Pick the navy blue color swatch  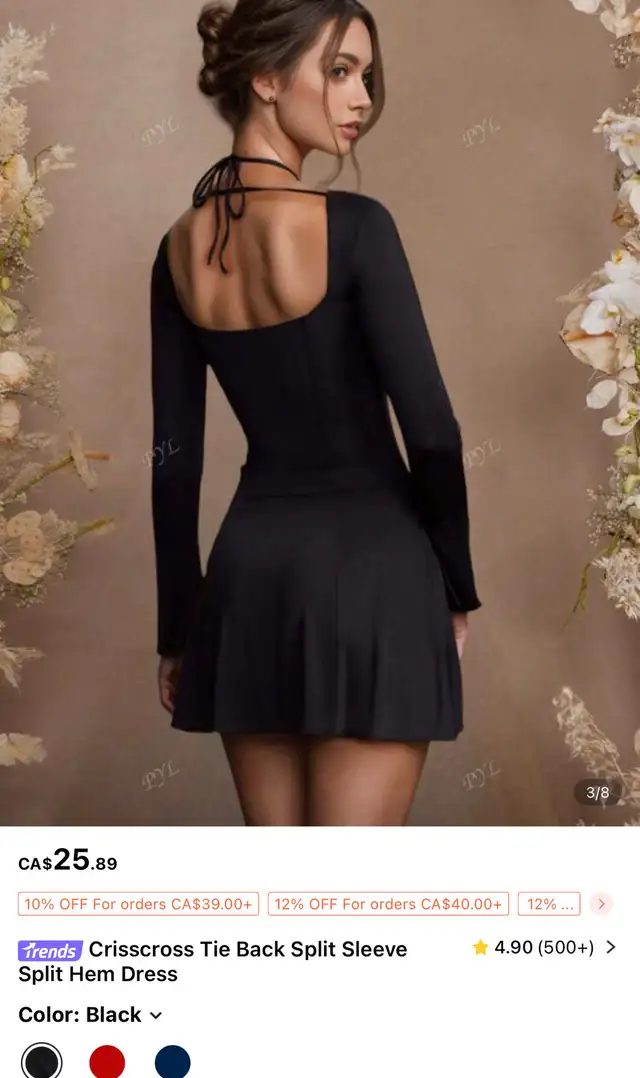point(173,1062)
